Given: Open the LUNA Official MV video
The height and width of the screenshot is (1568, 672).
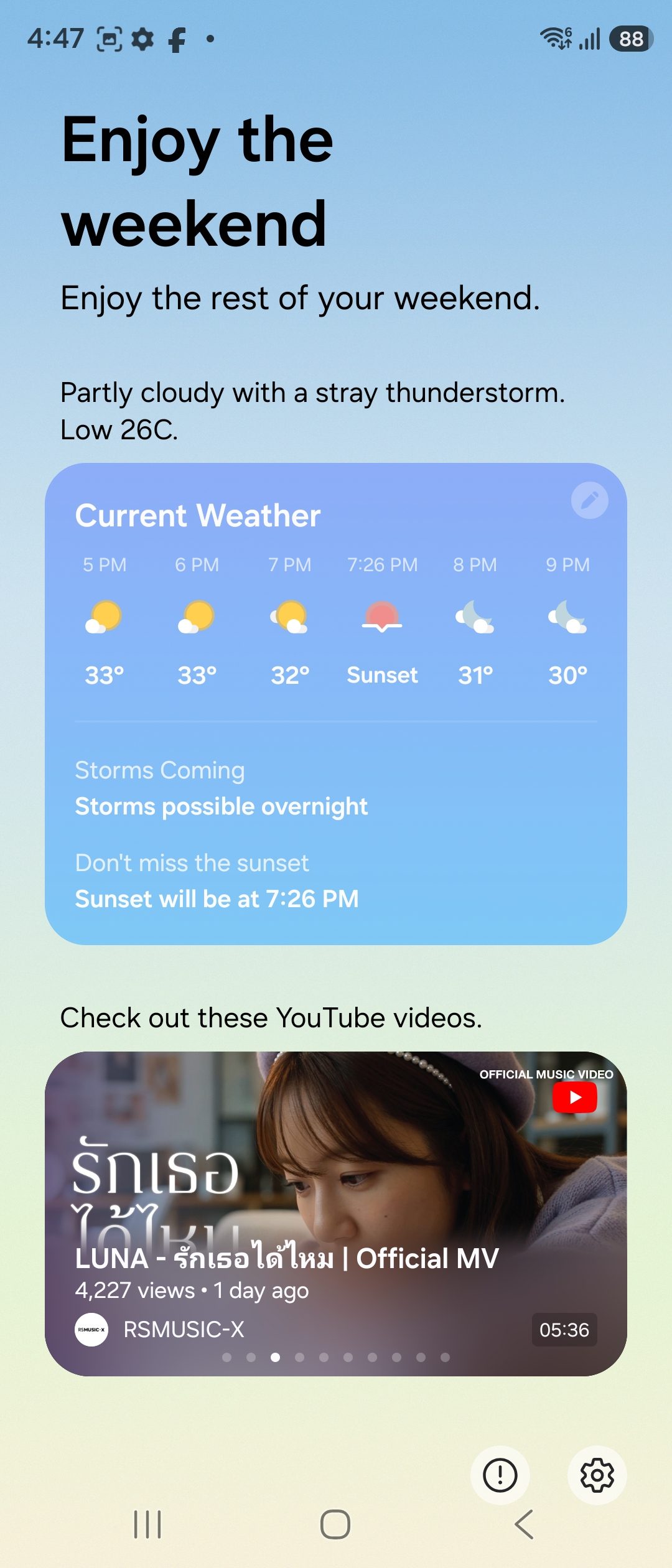Looking at the screenshot, I should [336, 1213].
